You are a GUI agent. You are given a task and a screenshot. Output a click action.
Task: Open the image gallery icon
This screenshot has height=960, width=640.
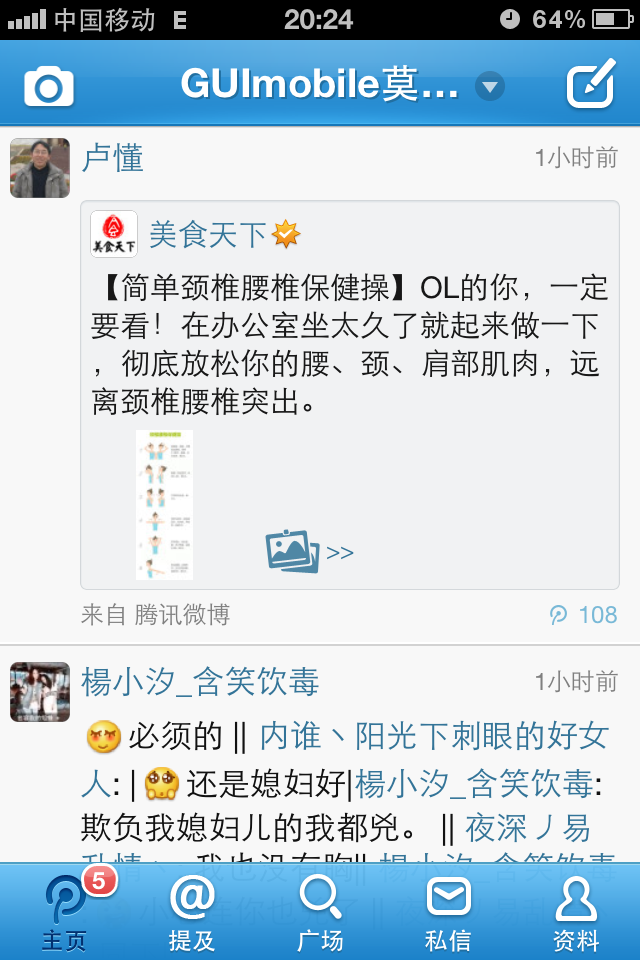[x=292, y=551]
